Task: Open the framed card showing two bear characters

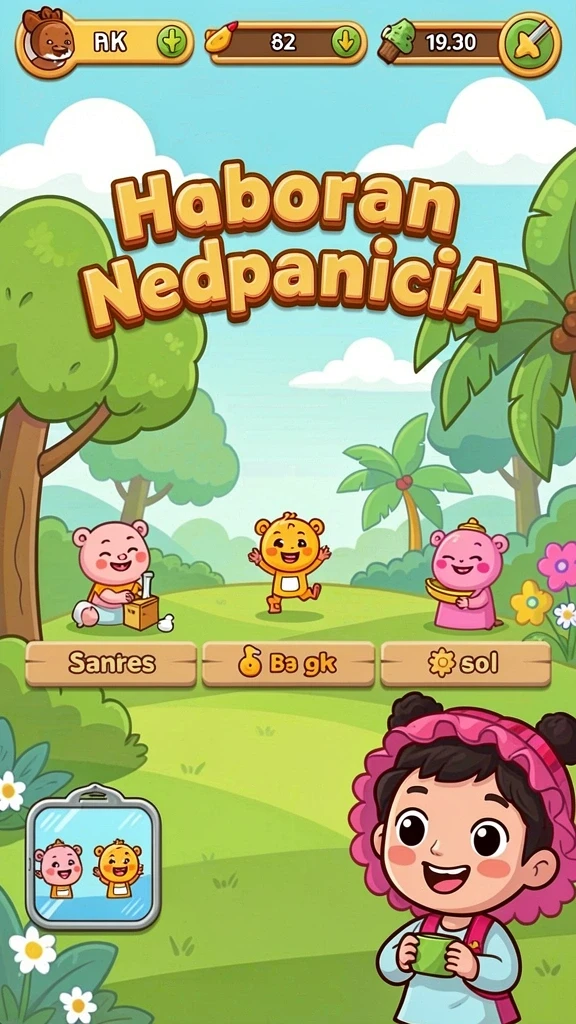Action: [93, 856]
